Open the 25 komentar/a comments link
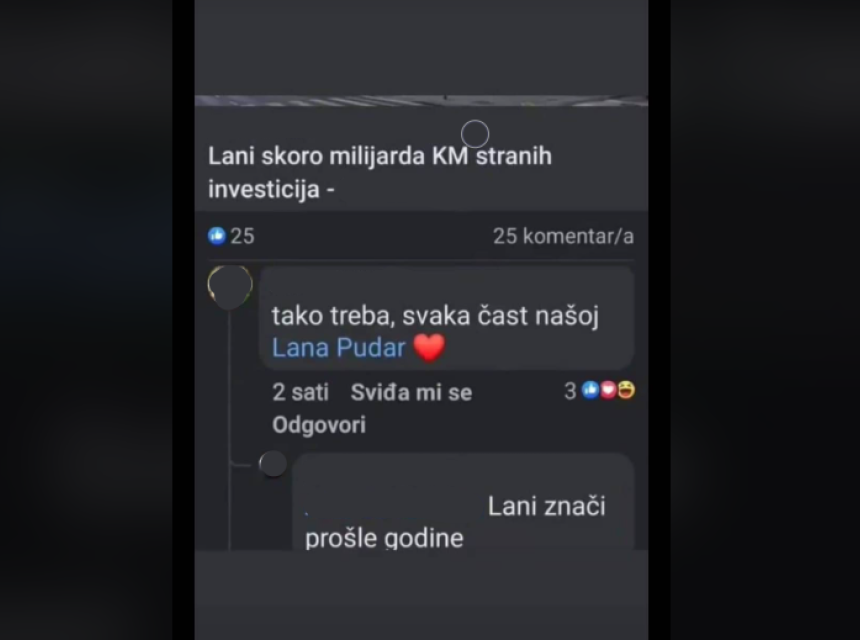 tap(563, 237)
